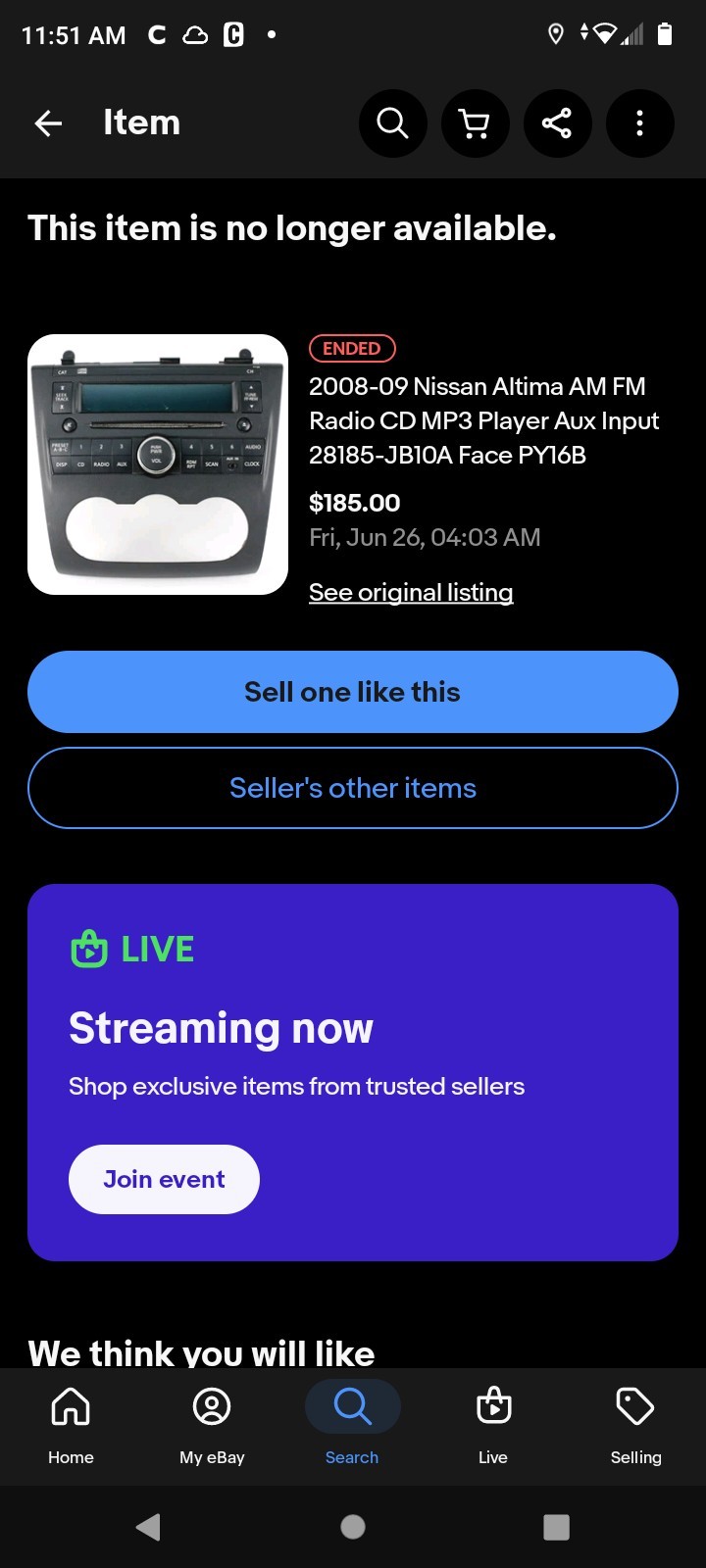
Task: Open the Nissan Altima radio image
Action: click(158, 465)
